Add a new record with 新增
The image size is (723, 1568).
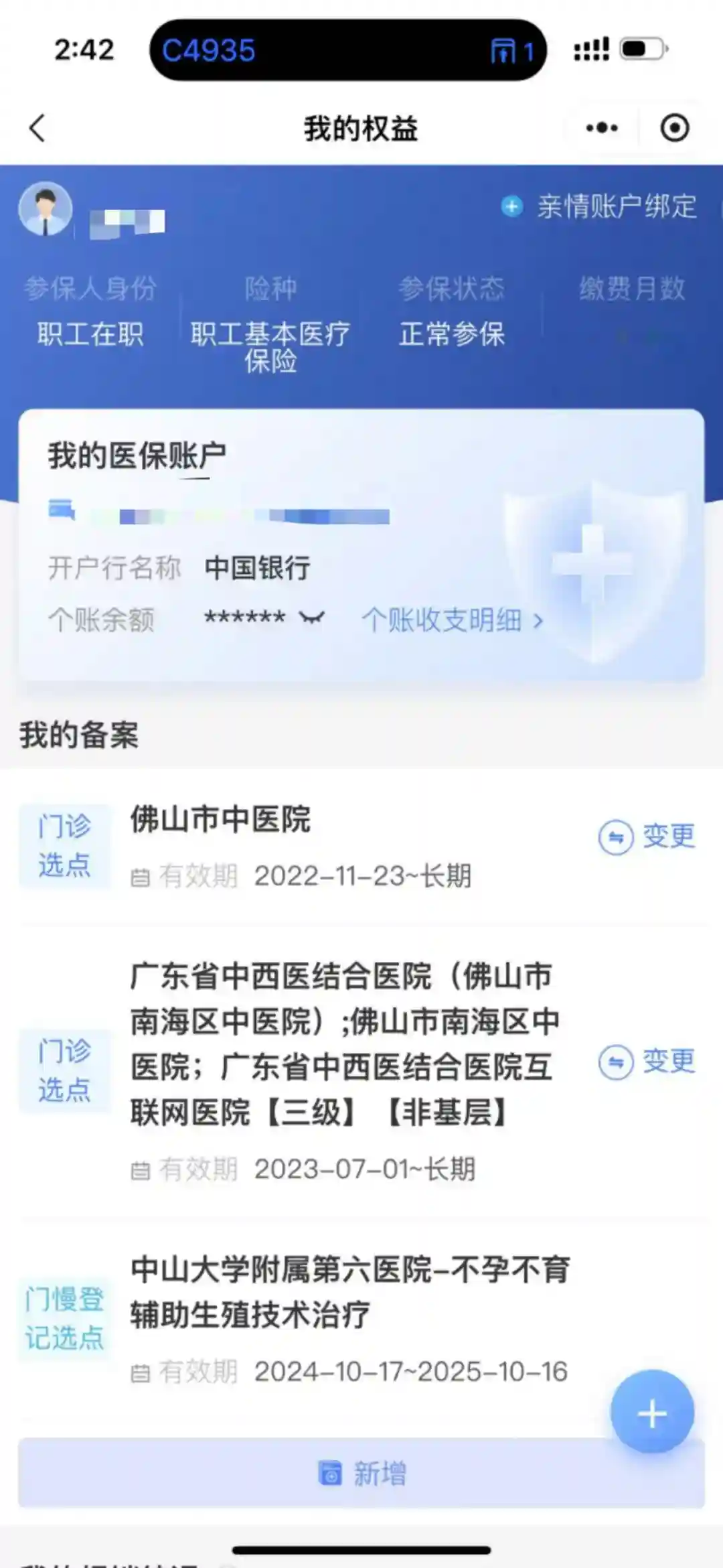(x=361, y=1474)
